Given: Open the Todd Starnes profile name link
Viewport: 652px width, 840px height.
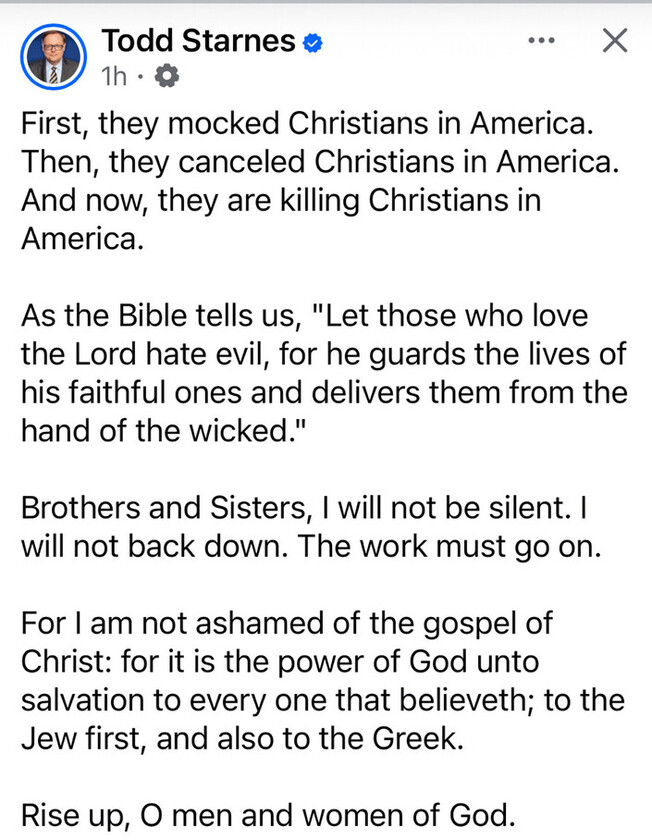Looking at the screenshot, I should (x=198, y=41).
